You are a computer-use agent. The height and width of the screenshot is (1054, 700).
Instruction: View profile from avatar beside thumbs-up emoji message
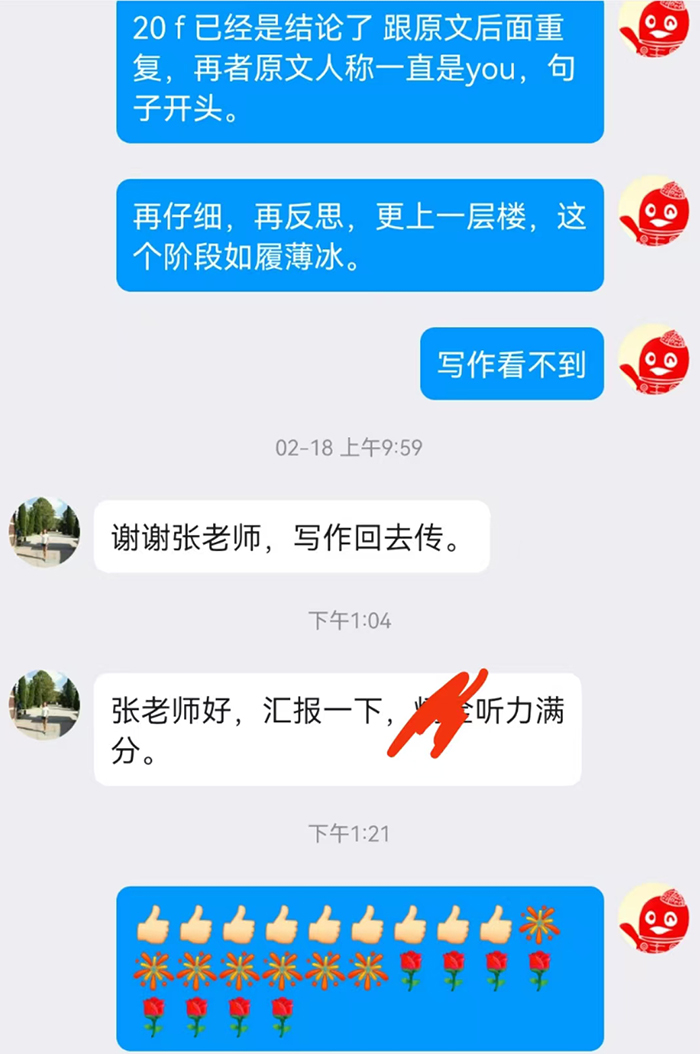653,918
